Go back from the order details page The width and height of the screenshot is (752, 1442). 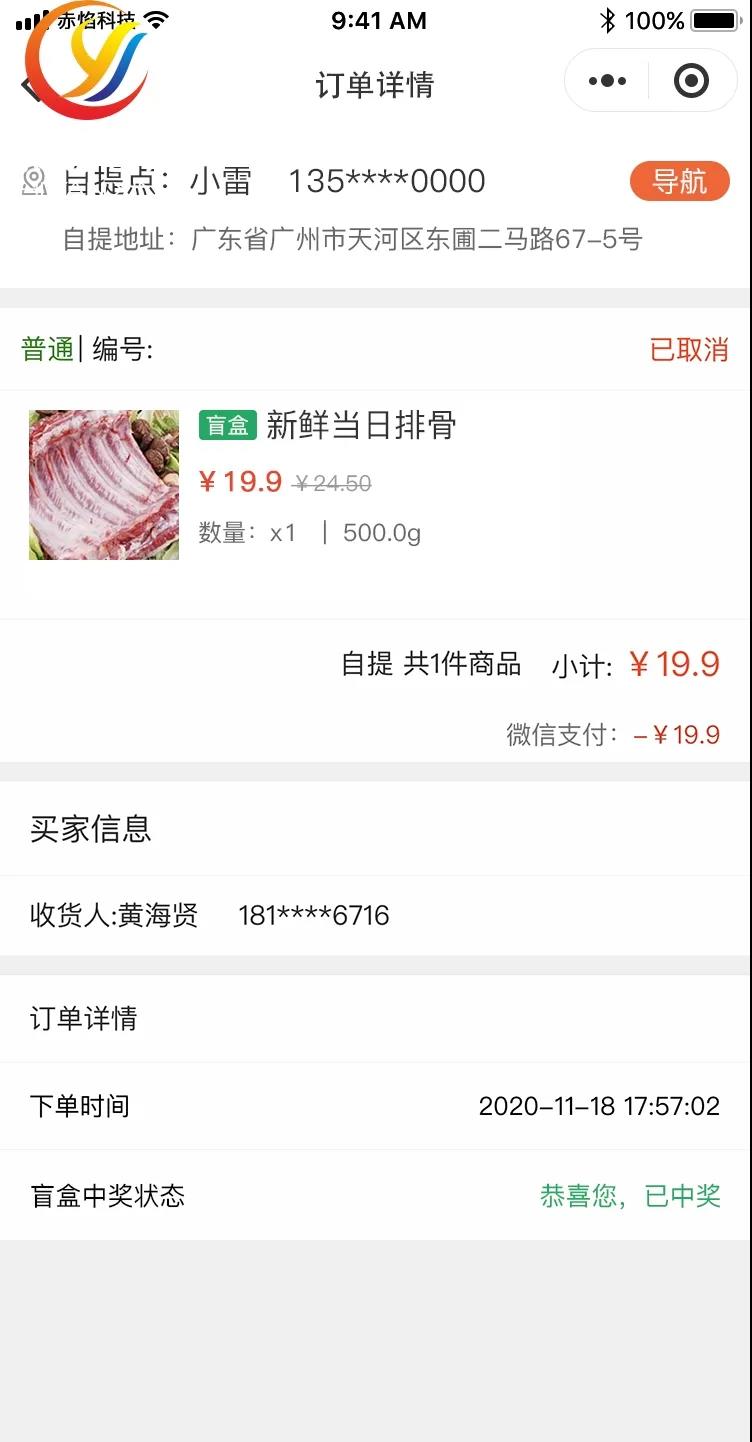pos(29,86)
